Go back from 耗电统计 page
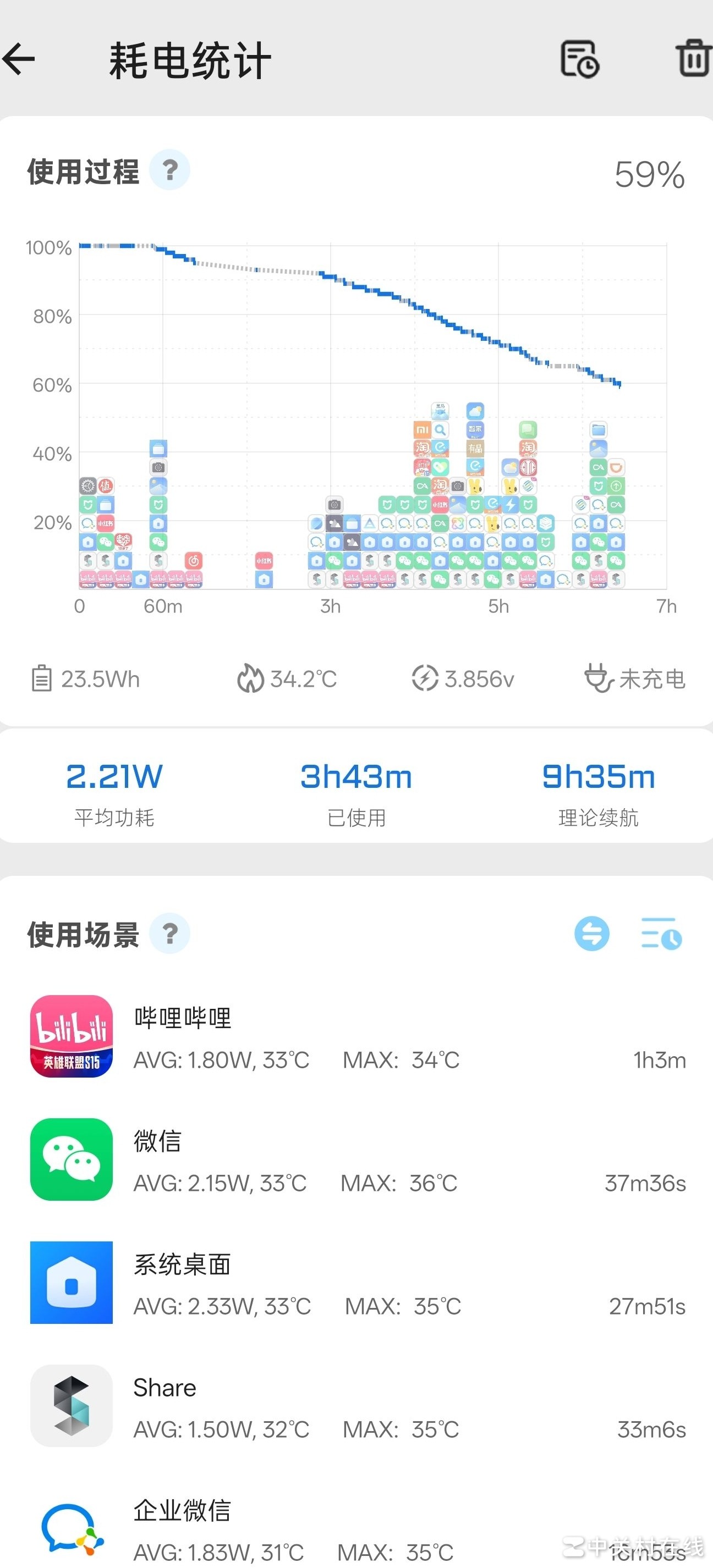This screenshot has height=1568, width=713. (19, 59)
